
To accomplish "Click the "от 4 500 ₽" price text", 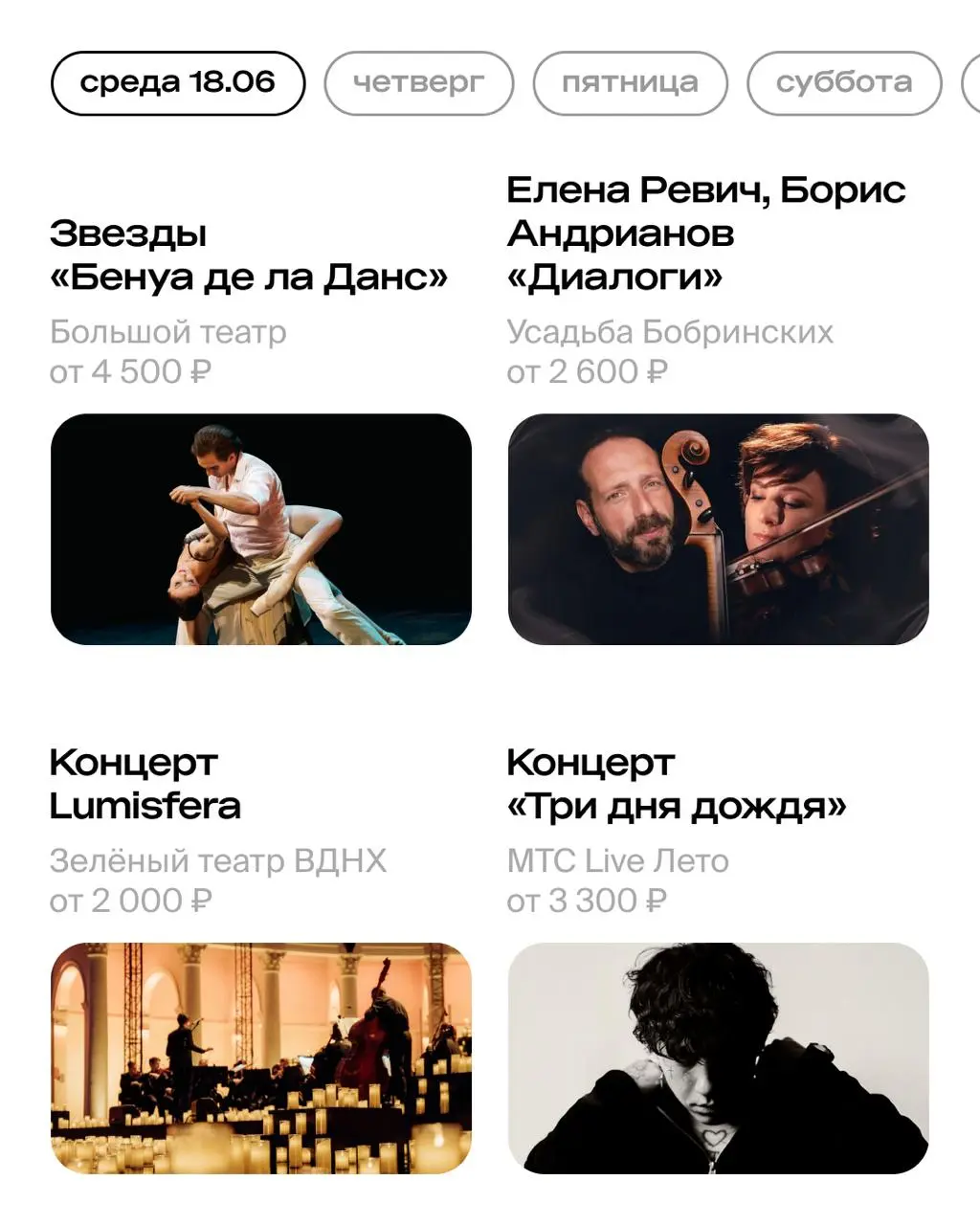I will click(x=130, y=371).
